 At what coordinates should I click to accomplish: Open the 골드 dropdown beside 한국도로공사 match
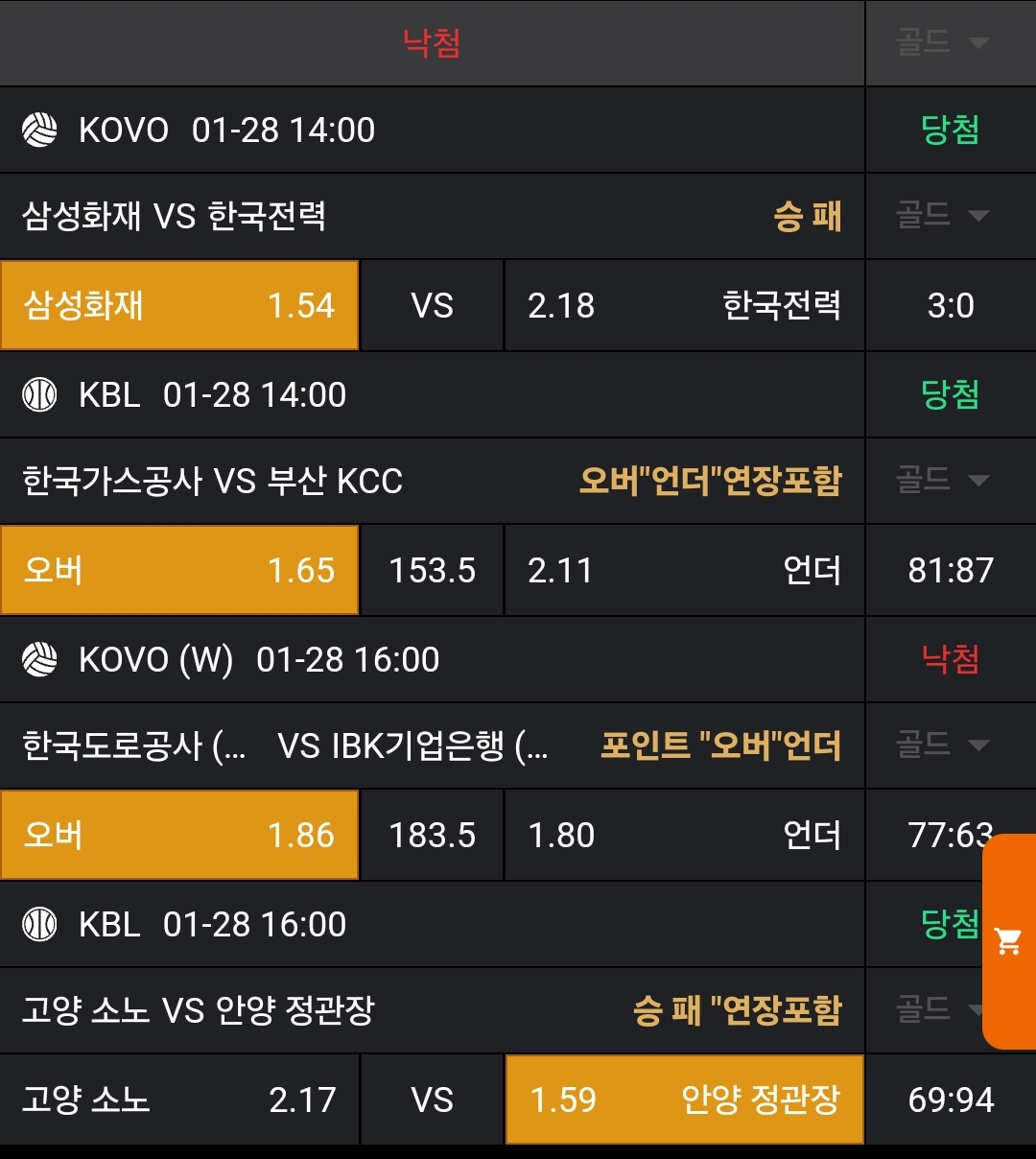[x=942, y=745]
